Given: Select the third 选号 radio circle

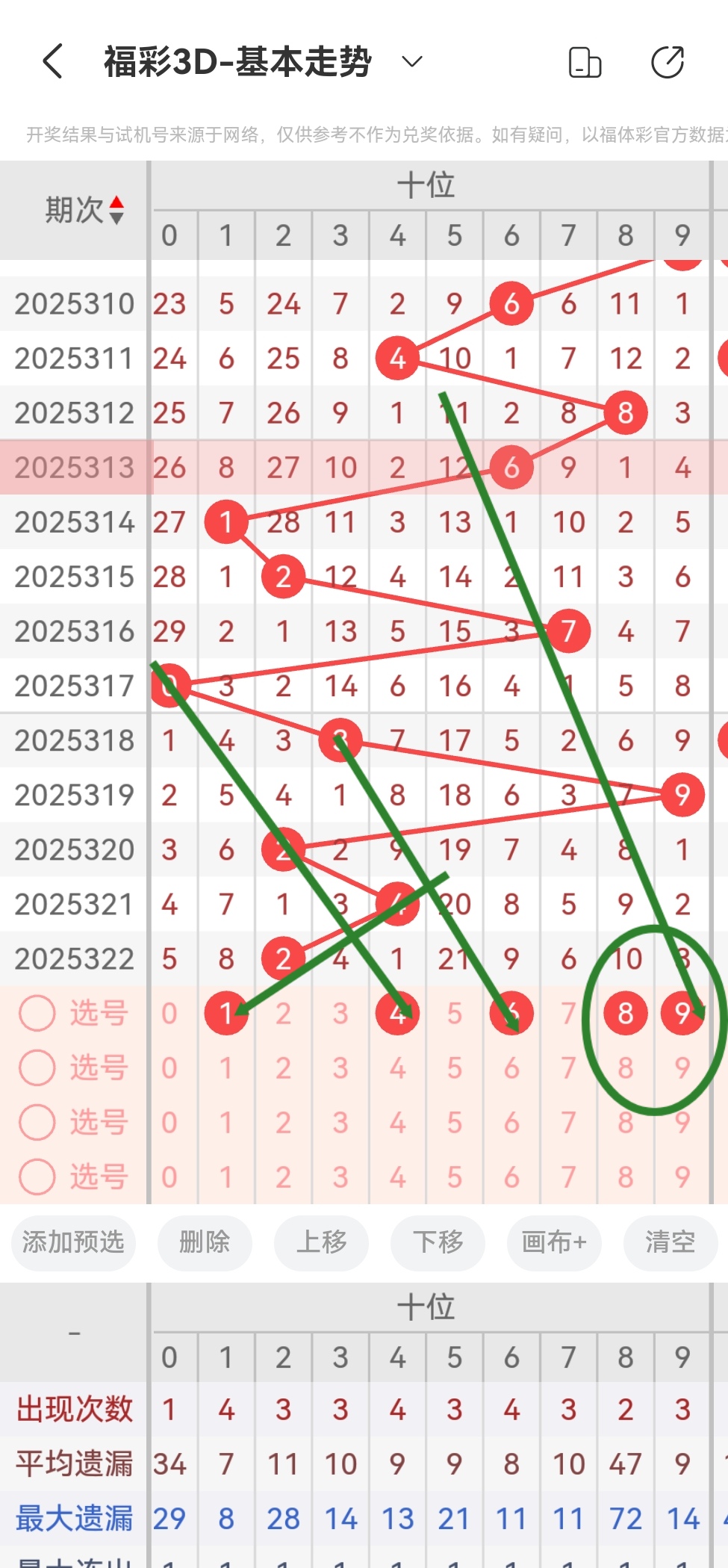Looking at the screenshot, I should 37,1122.
